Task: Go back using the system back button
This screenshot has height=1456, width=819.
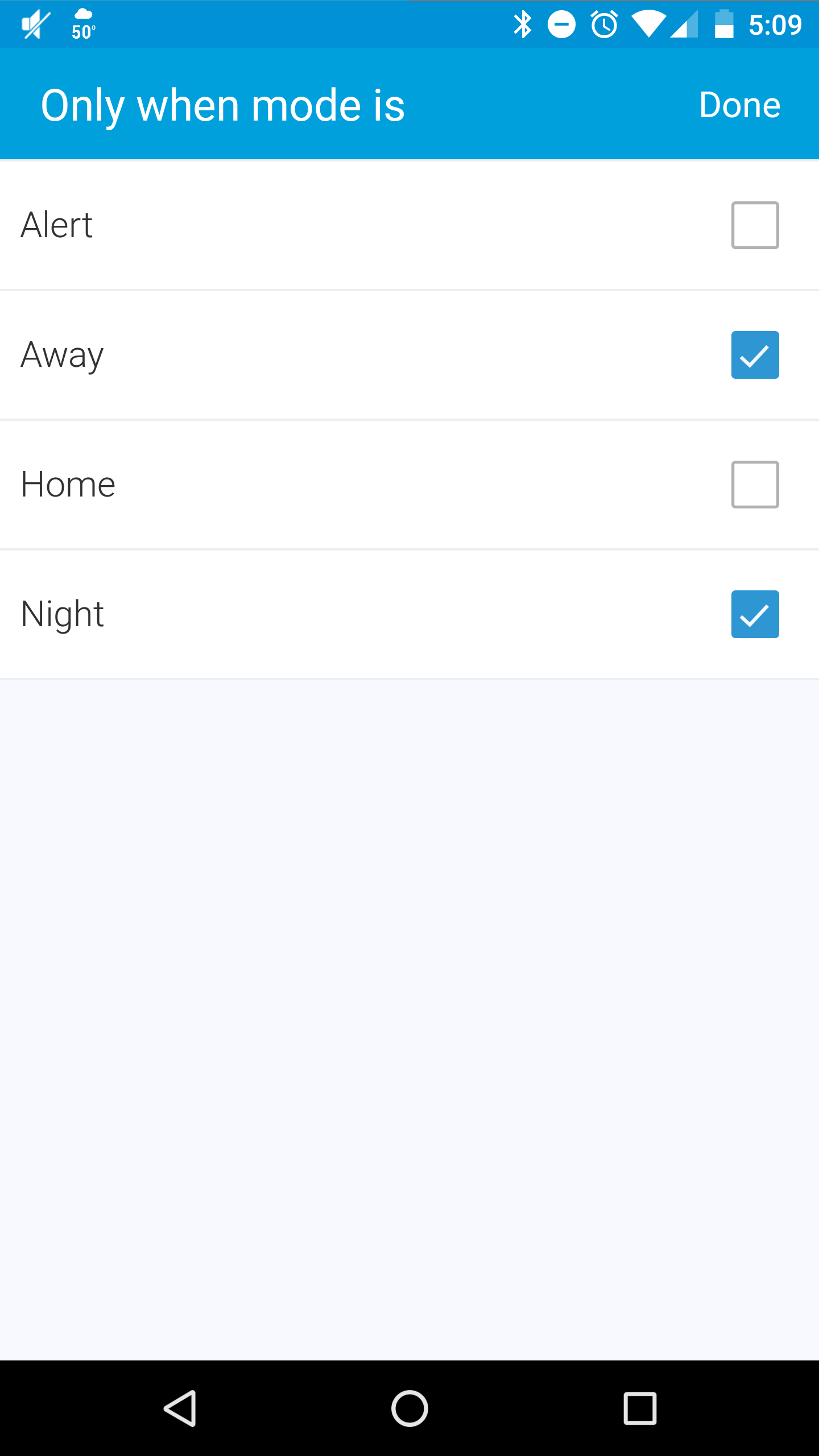Action: (180, 1408)
